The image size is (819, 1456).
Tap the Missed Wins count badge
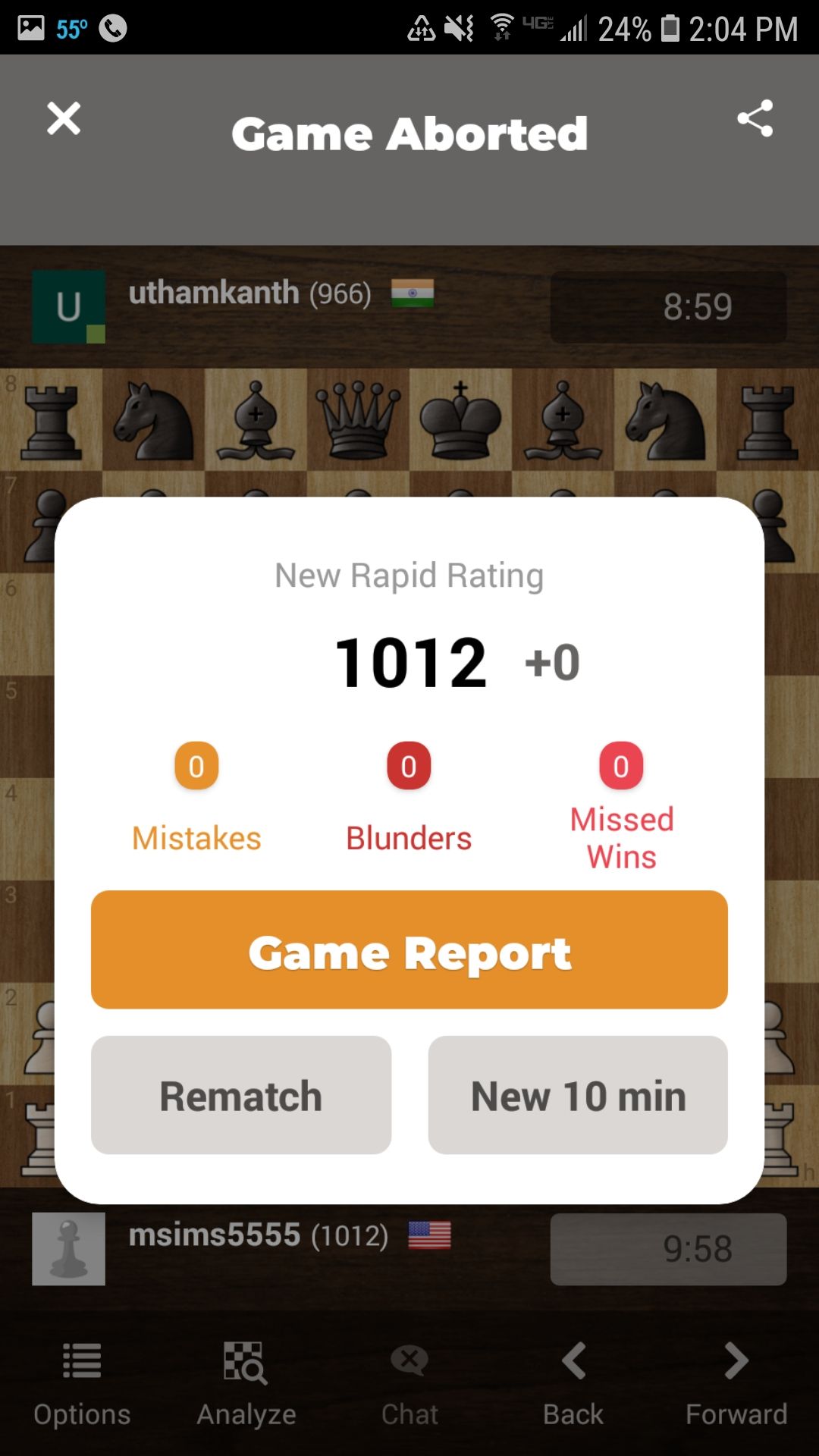pyautogui.click(x=621, y=766)
